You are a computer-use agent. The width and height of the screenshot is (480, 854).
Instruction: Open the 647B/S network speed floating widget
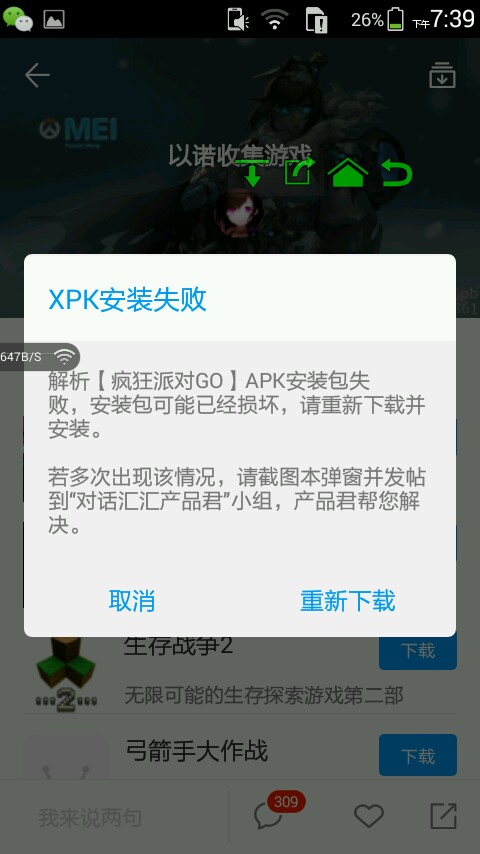tap(40, 357)
